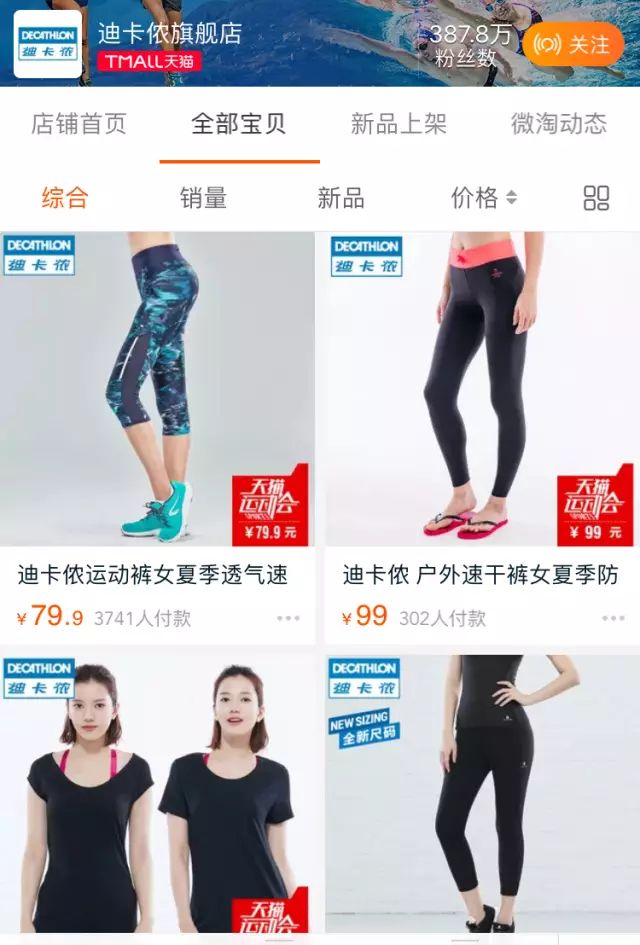
Task: Open the 迪卡侬旗舰店 store header
Action: (x=170, y=33)
